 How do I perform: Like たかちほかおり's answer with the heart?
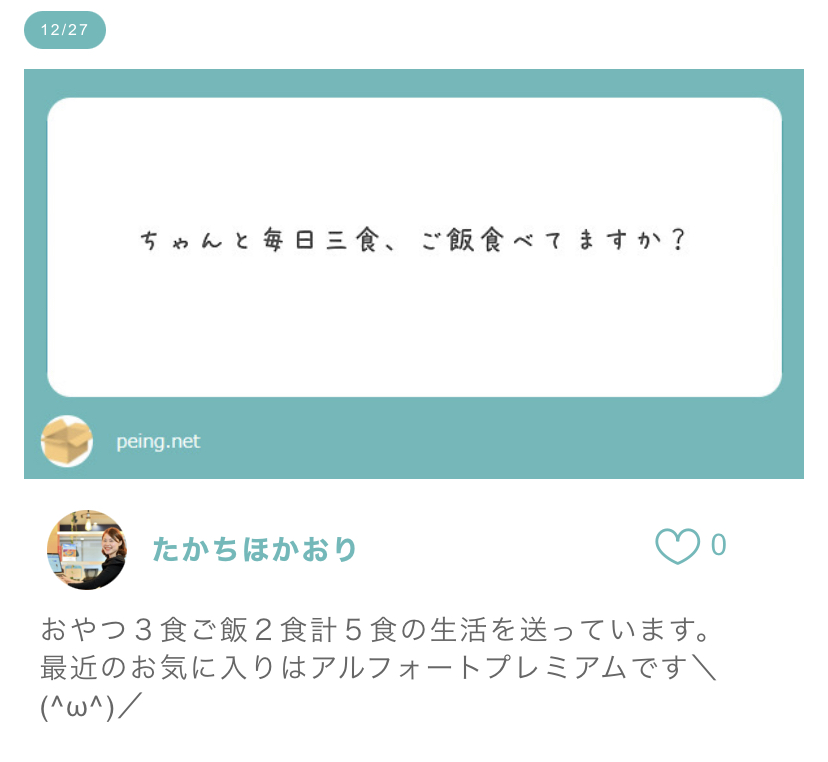tap(677, 547)
